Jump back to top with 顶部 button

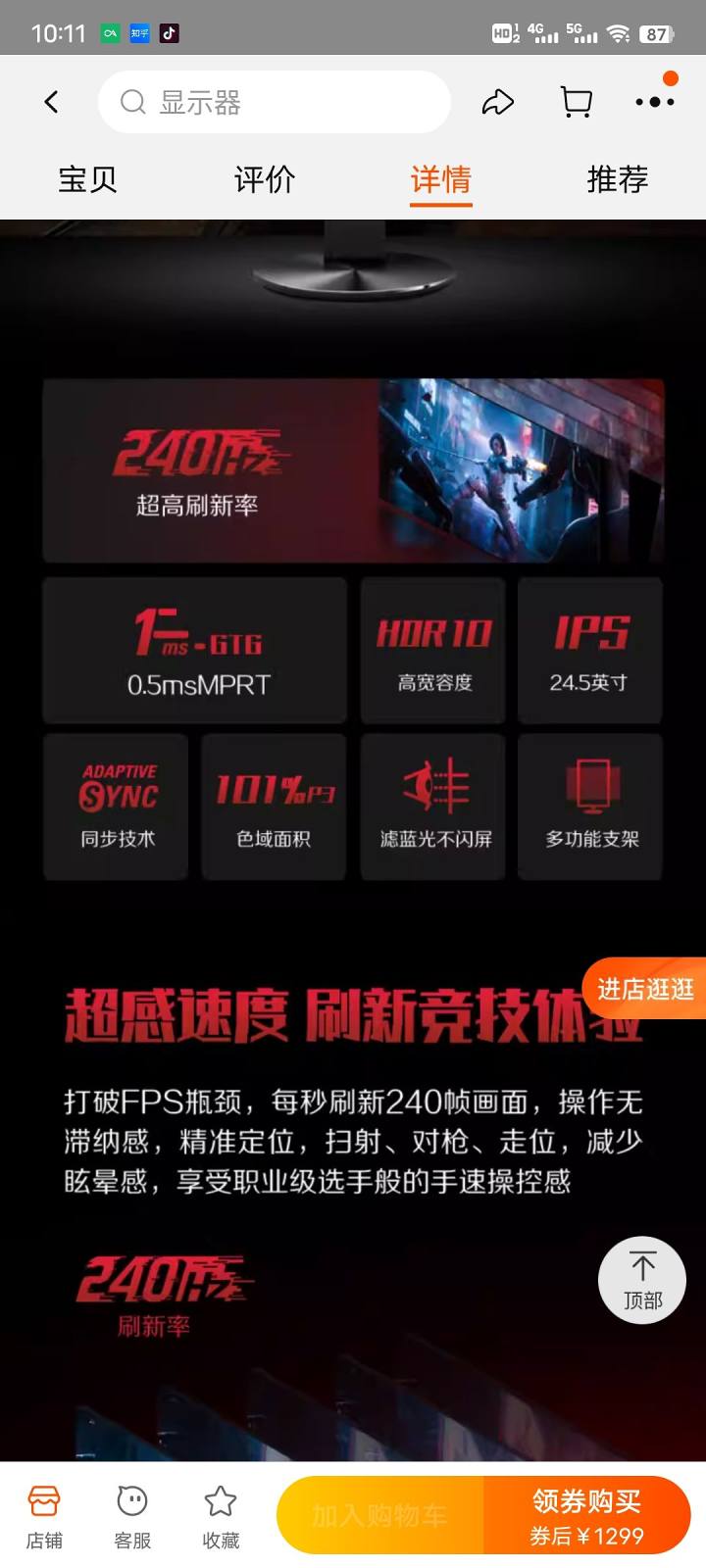point(642,1280)
